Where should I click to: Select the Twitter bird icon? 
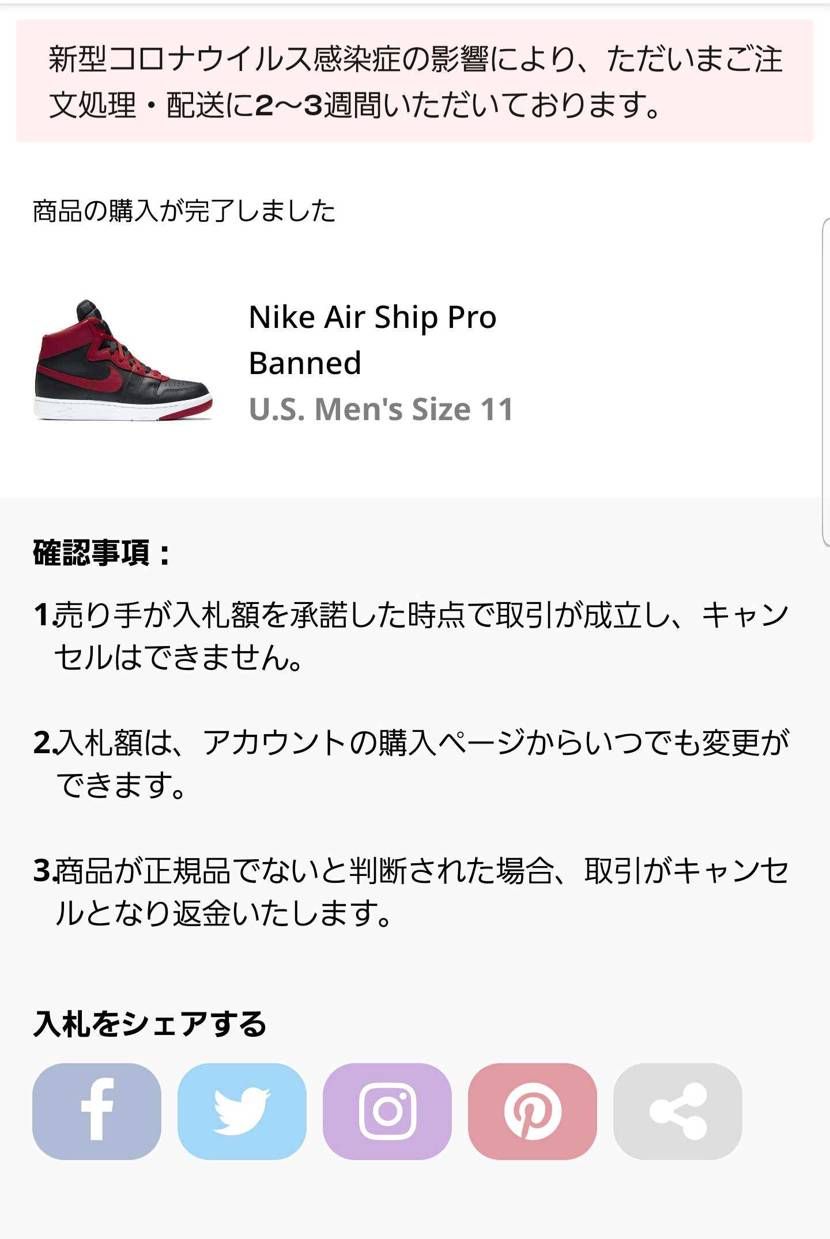[x=241, y=1111]
